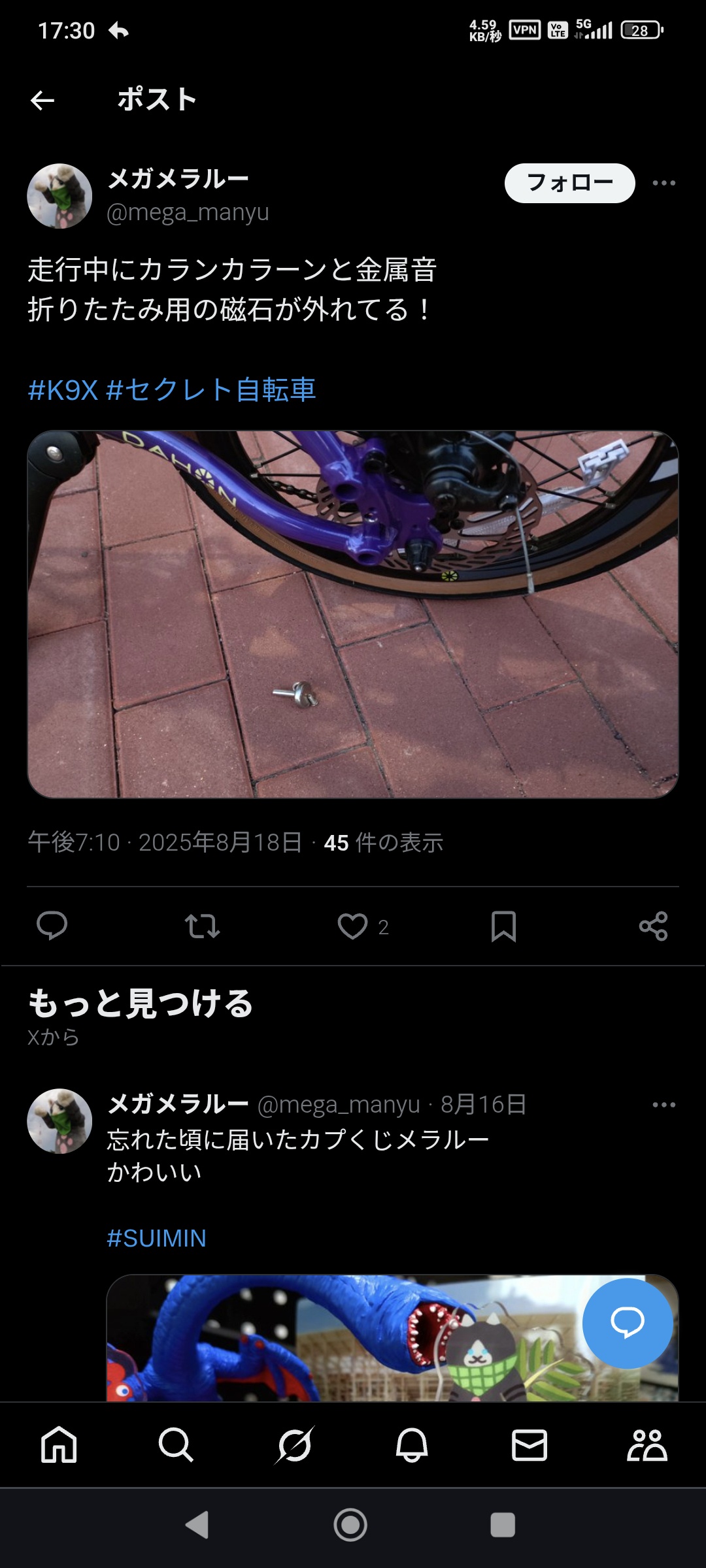Open the #SUIMIN hashtag
Viewport: 706px width, 1568px height.
click(x=156, y=1238)
